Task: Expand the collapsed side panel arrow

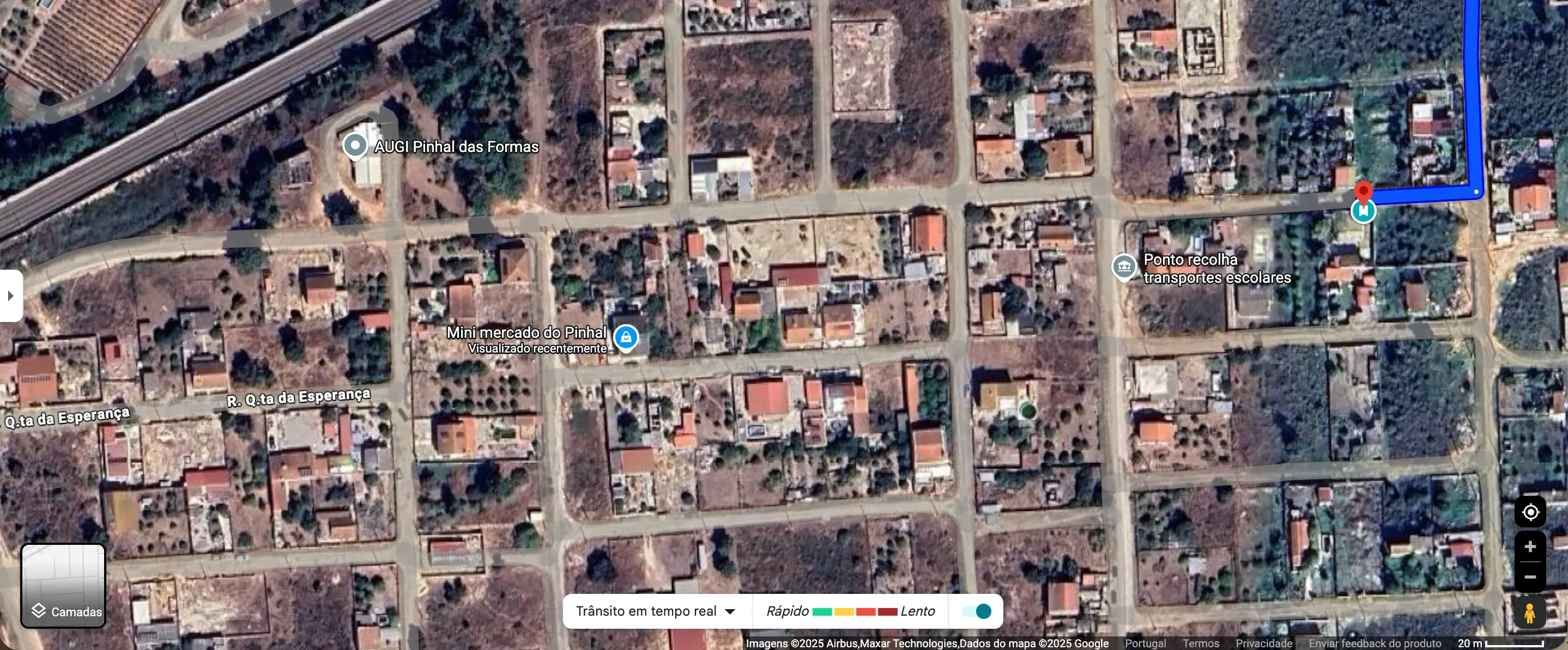Action: (x=10, y=296)
